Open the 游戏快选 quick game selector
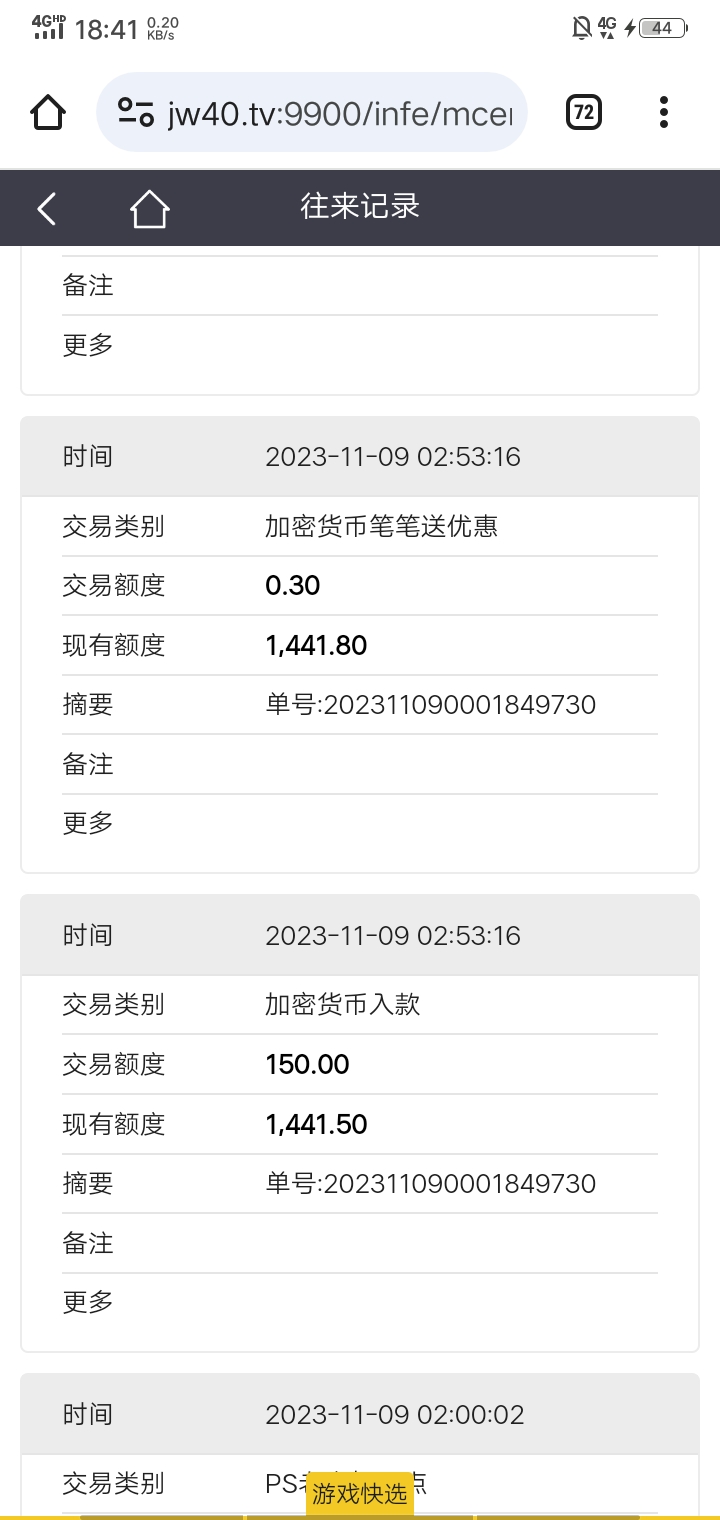 (x=360, y=1494)
